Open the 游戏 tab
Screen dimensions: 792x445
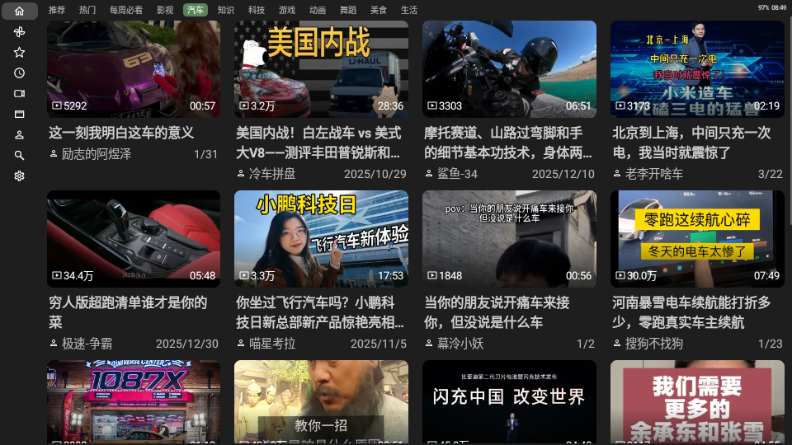tap(287, 10)
